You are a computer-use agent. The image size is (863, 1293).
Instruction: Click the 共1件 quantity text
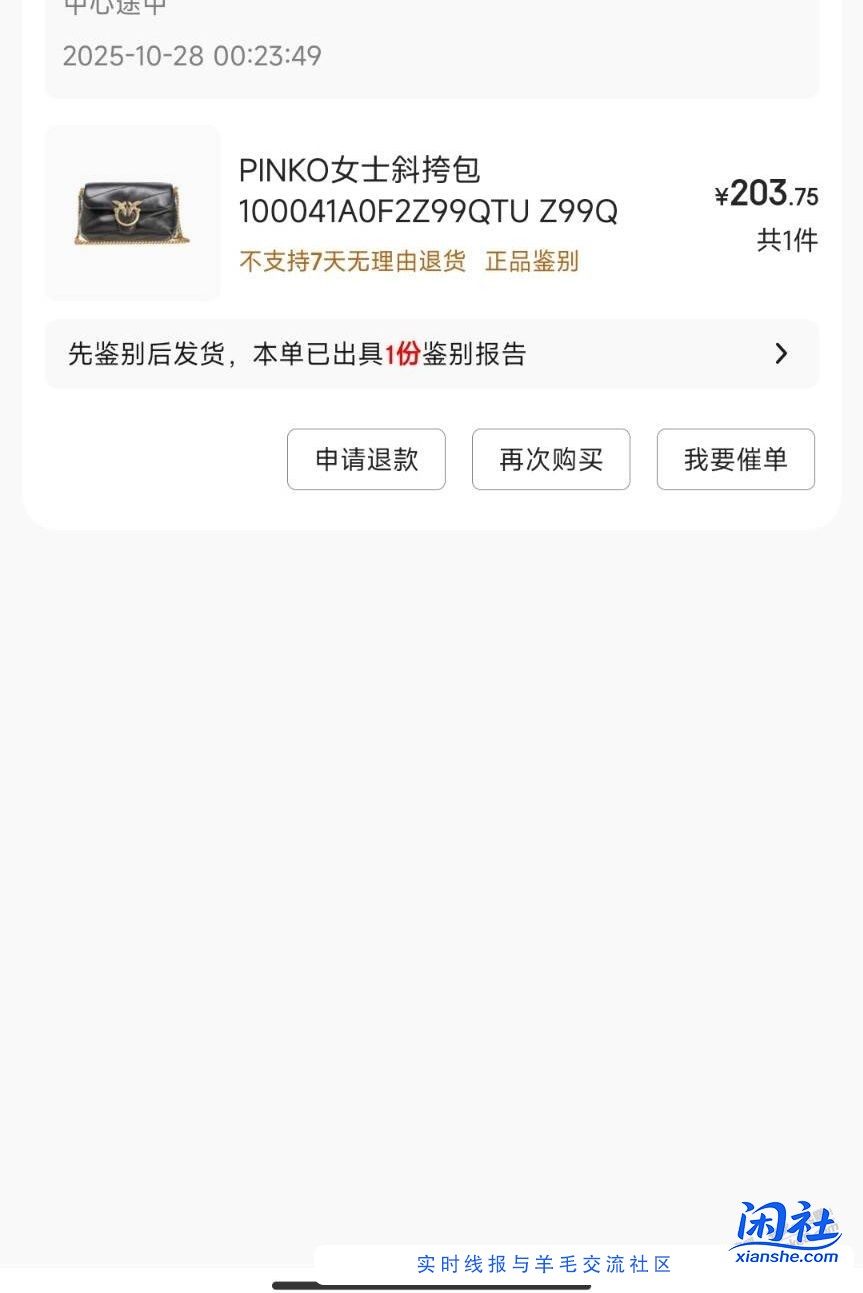pyautogui.click(x=787, y=240)
